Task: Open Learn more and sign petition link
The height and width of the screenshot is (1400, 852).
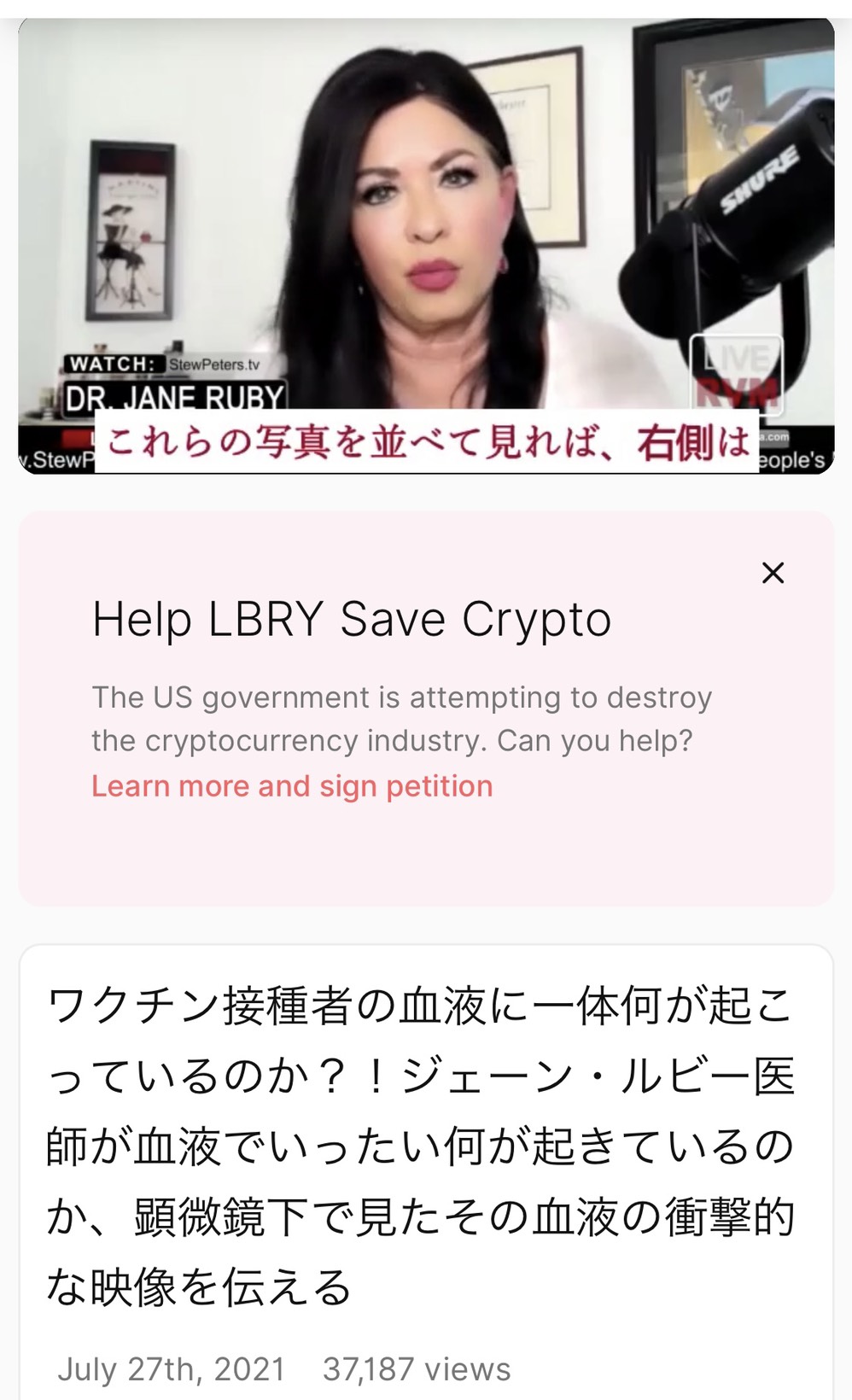Action: point(292,786)
